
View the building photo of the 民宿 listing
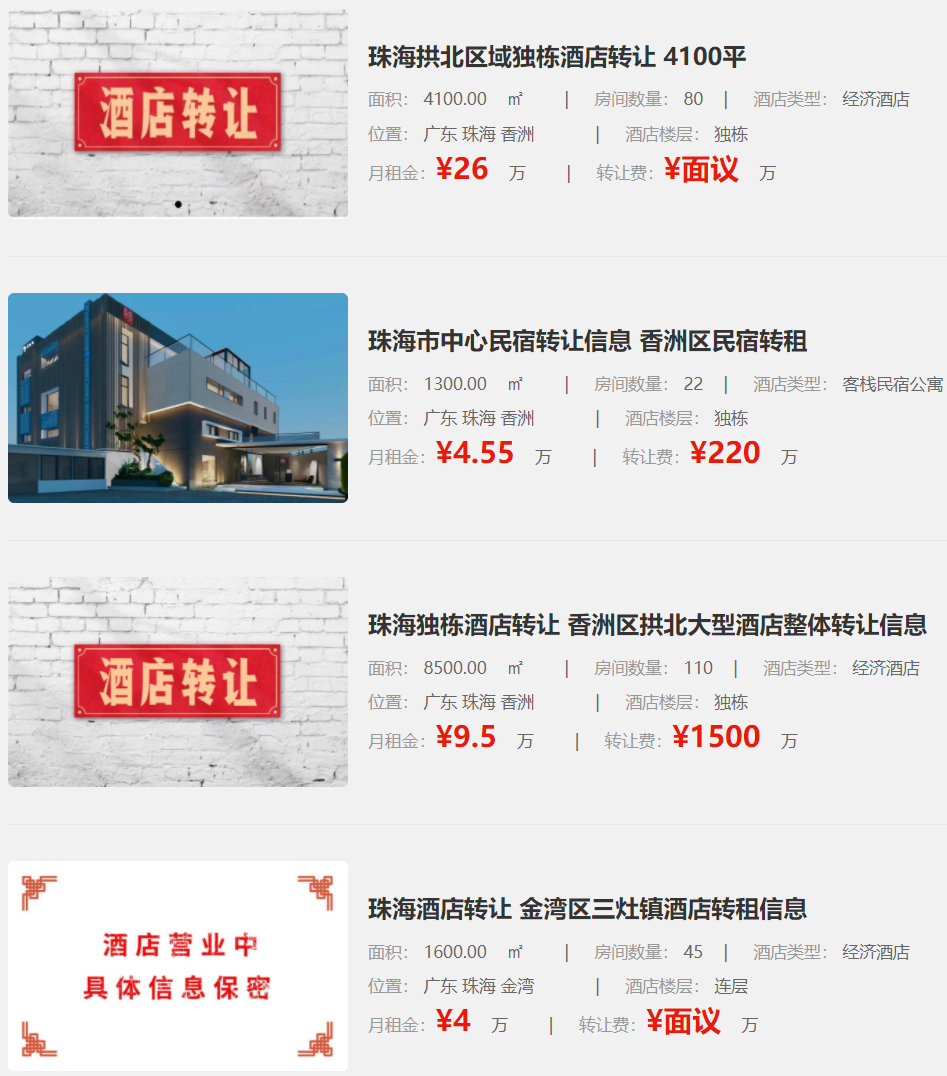pyautogui.click(x=178, y=398)
